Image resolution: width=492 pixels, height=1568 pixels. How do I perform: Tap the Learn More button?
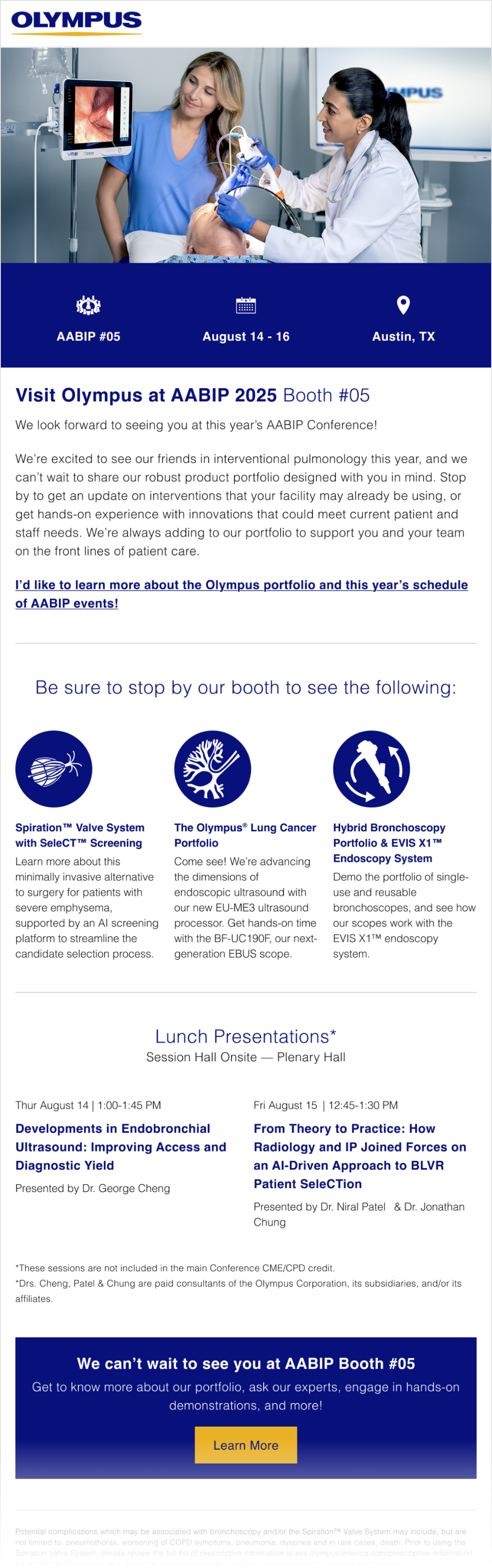tap(246, 1445)
